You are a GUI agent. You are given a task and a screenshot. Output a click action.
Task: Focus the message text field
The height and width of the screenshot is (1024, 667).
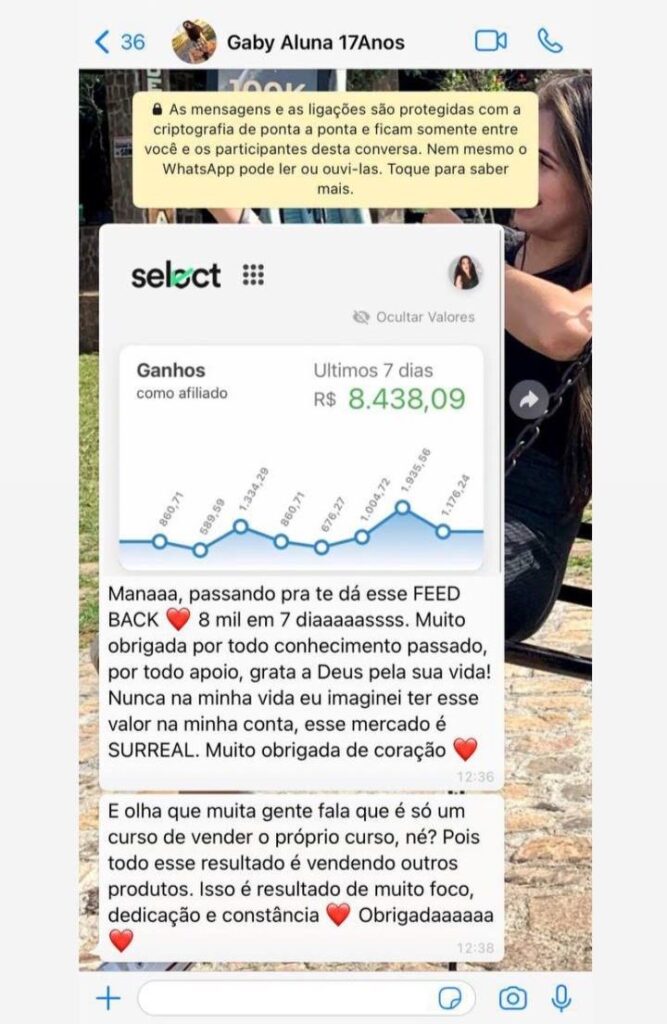[285, 997]
